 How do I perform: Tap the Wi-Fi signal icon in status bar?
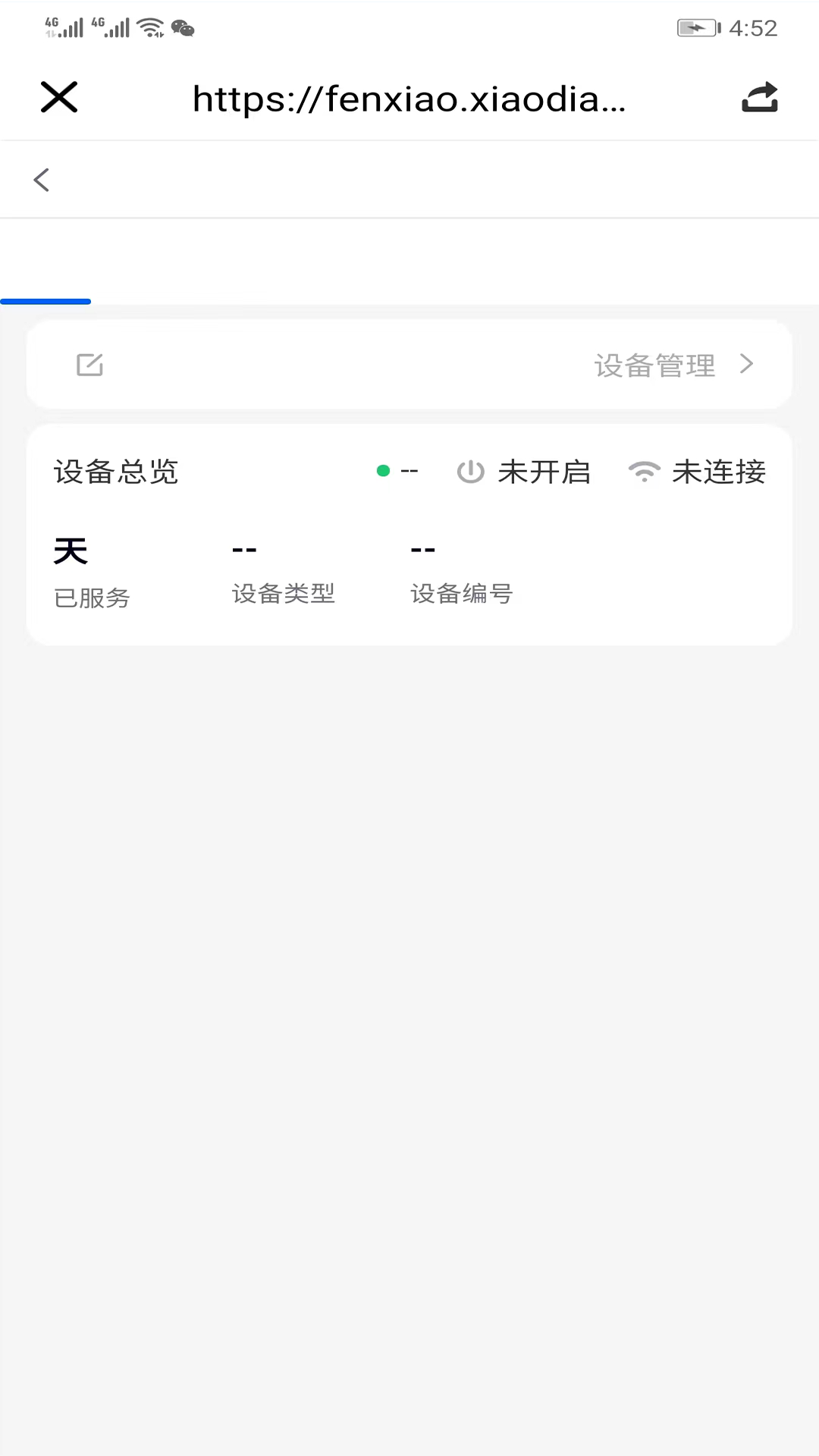[149, 27]
